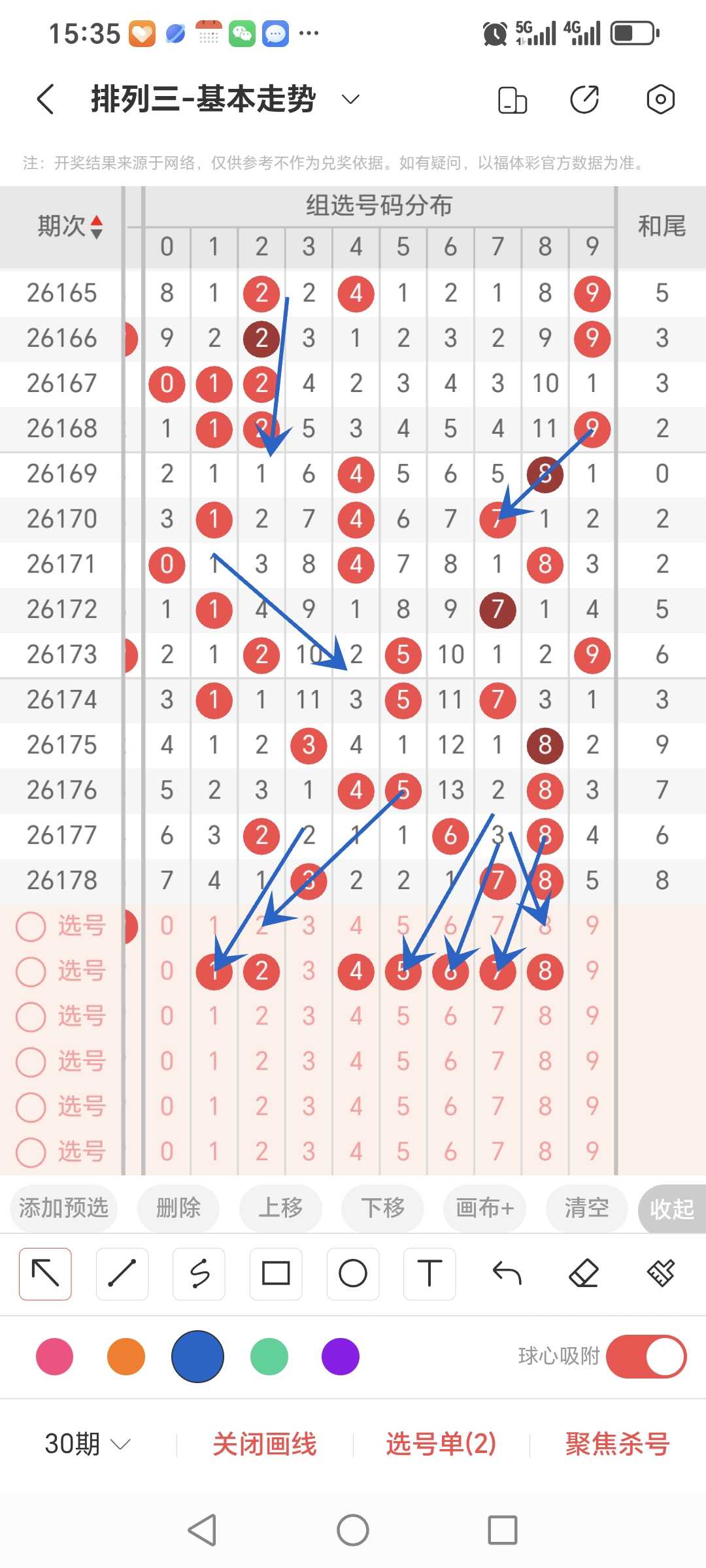Select the straight line drawing tool

click(x=122, y=1273)
